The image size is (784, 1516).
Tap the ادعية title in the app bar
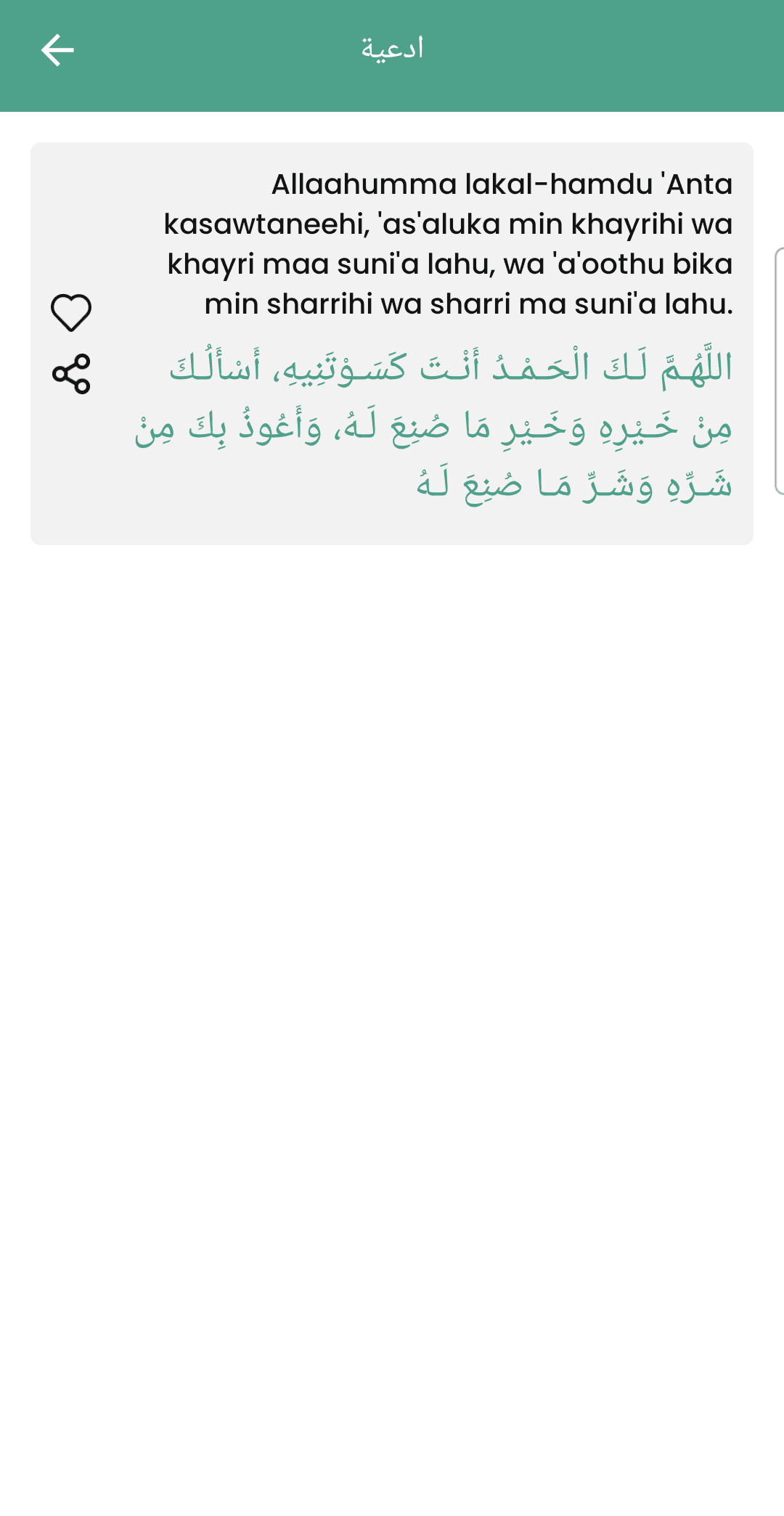coord(391,48)
